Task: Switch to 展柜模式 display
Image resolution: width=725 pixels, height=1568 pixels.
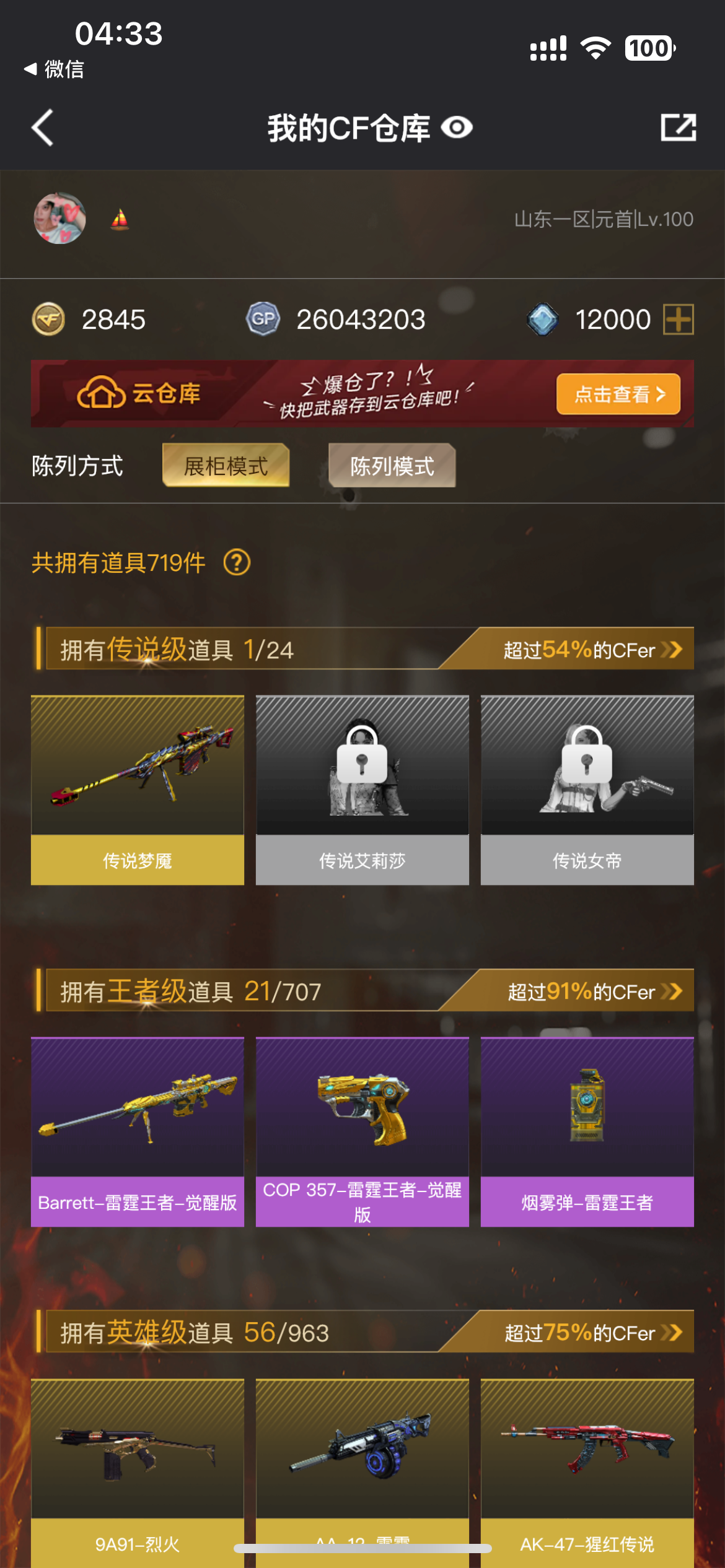Action: 226,466
